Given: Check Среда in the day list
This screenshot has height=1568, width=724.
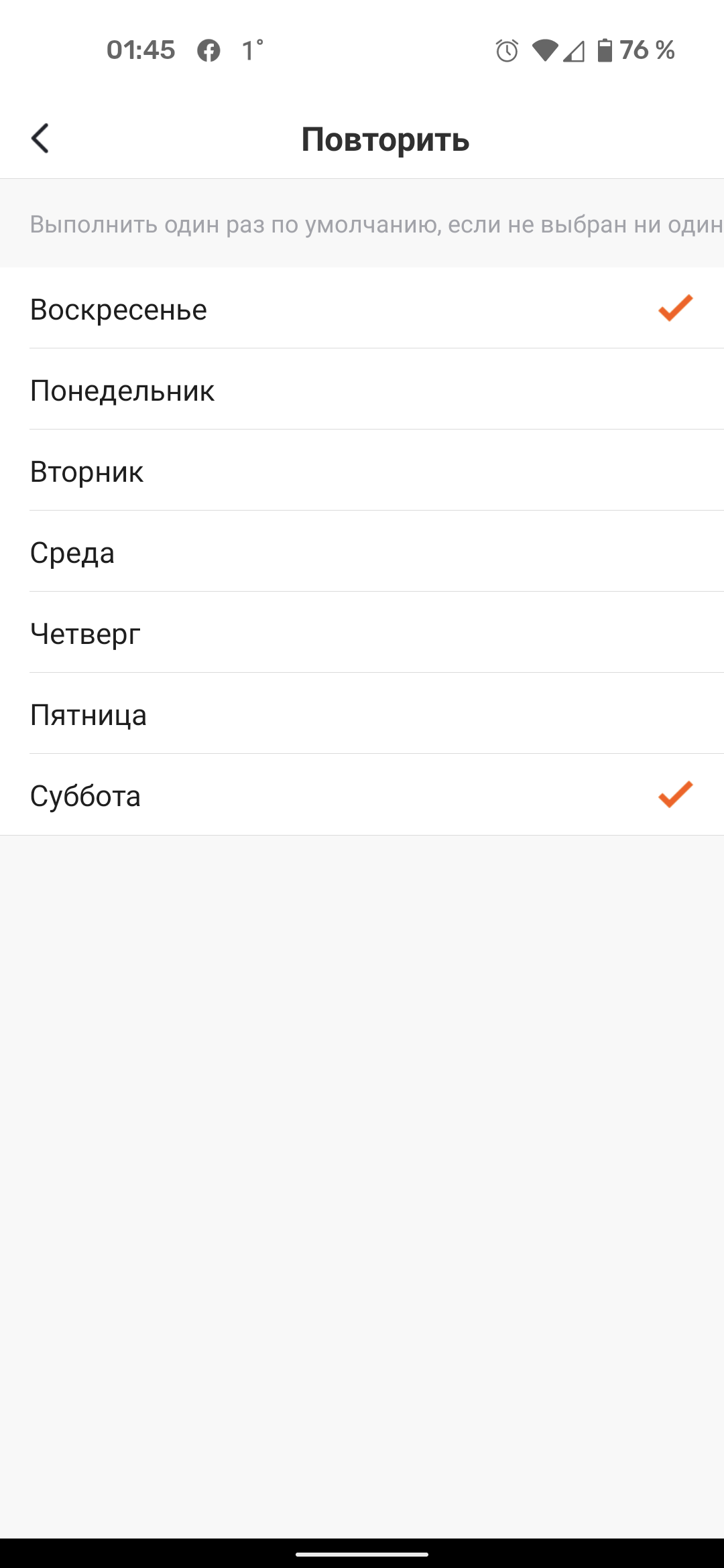Looking at the screenshot, I should click(362, 552).
